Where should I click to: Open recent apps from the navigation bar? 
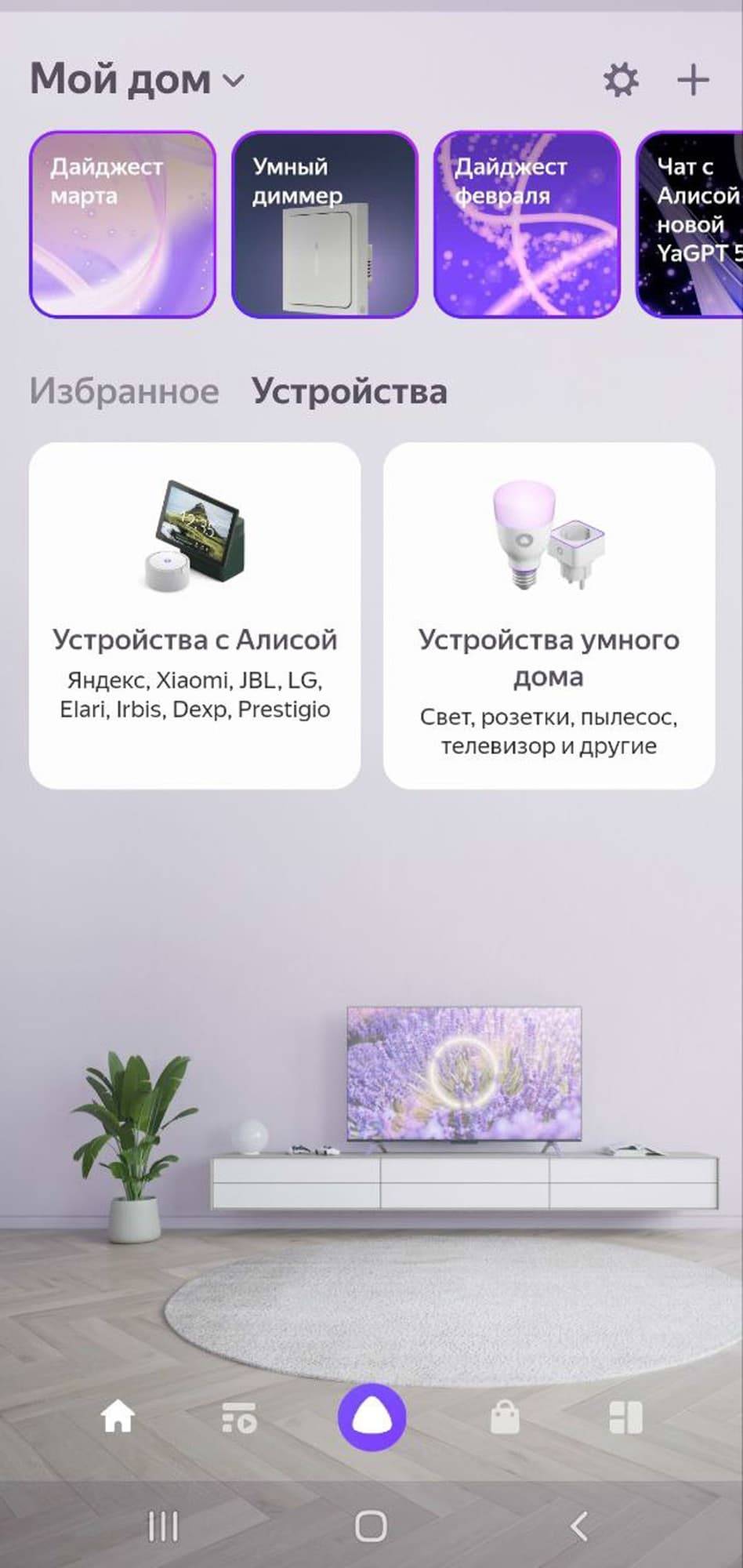[163, 1526]
